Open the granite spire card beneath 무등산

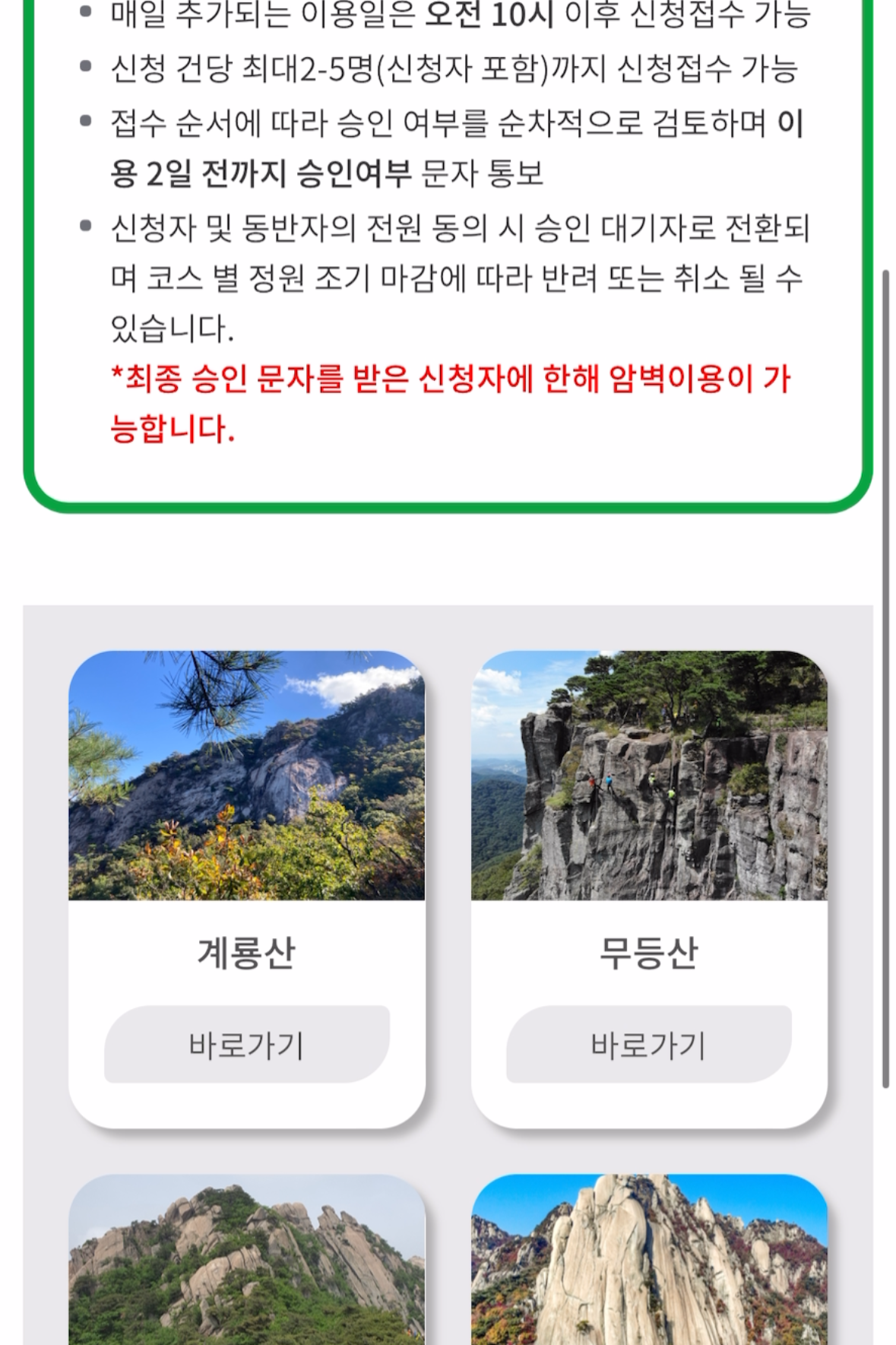pyautogui.click(x=648, y=1262)
